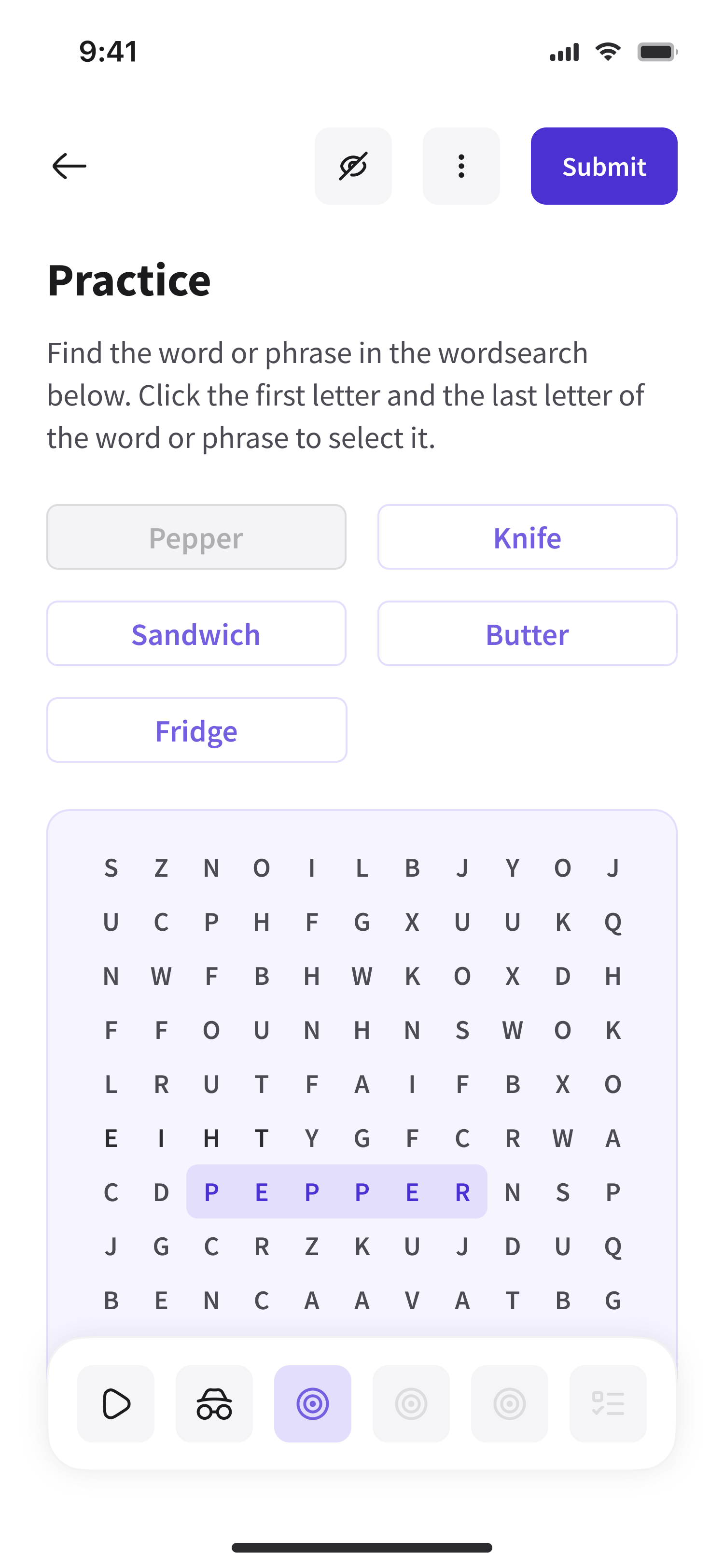Viewport: 724px width, 1568px height.
Task: Switch to the incognito glasses step
Action: [214, 1404]
